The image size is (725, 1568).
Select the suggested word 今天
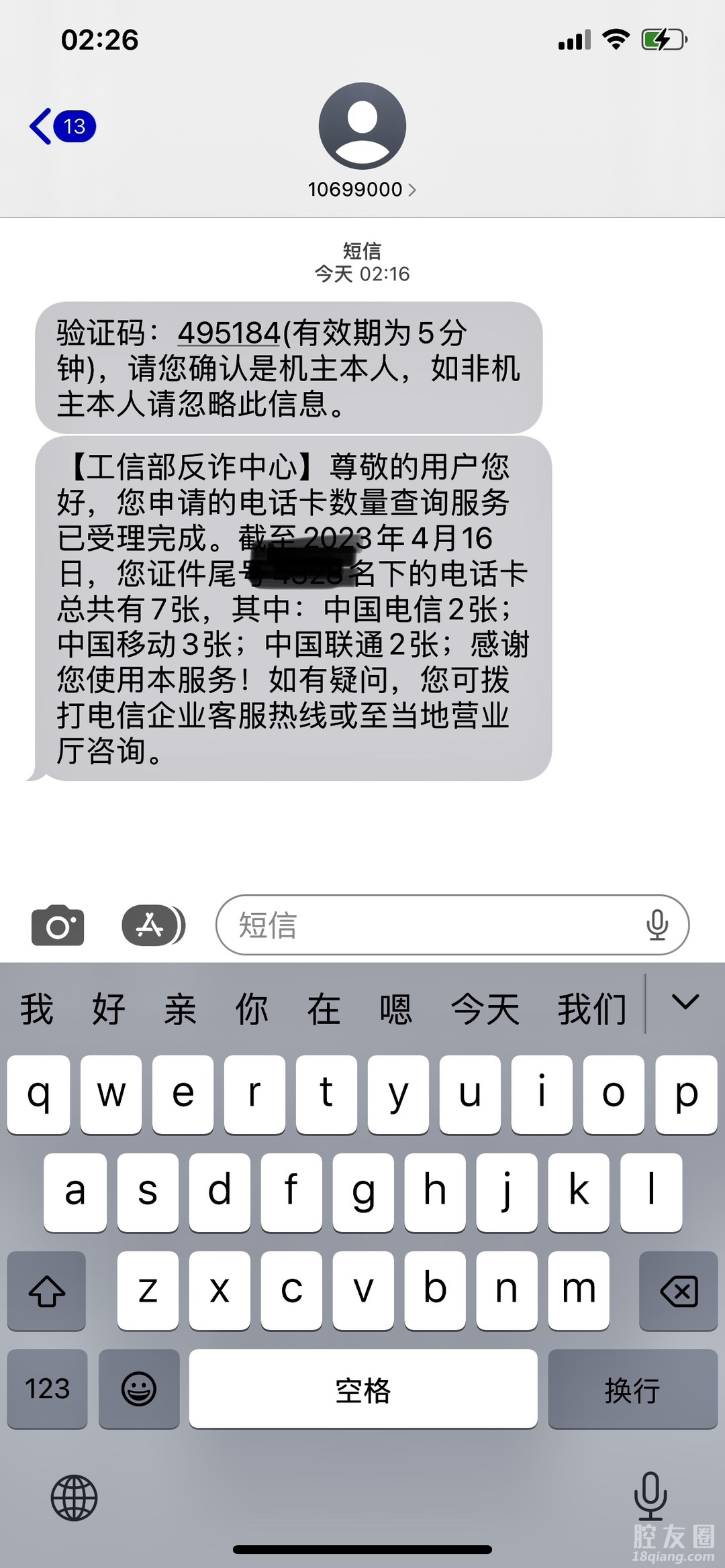485,1010
